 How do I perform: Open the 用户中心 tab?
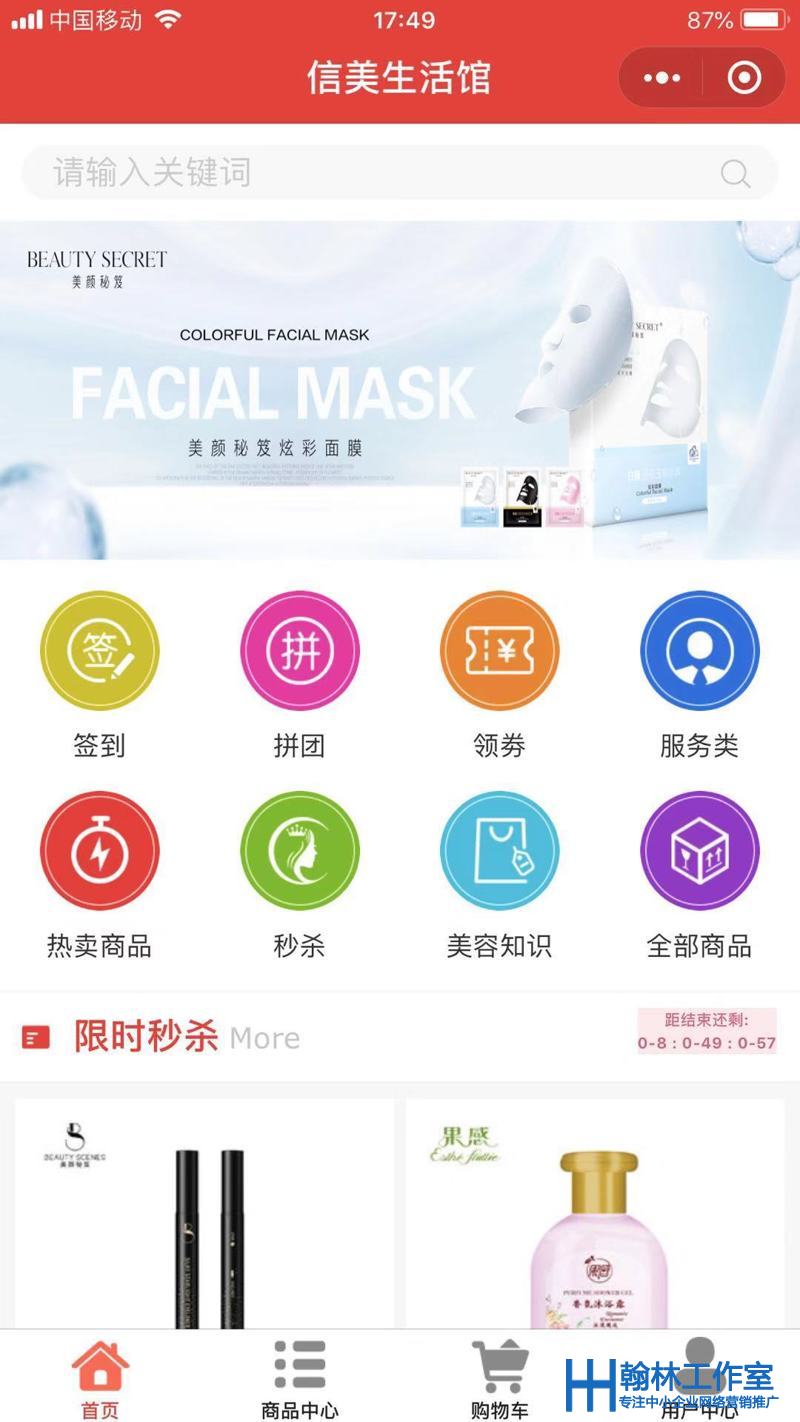coord(699,1380)
